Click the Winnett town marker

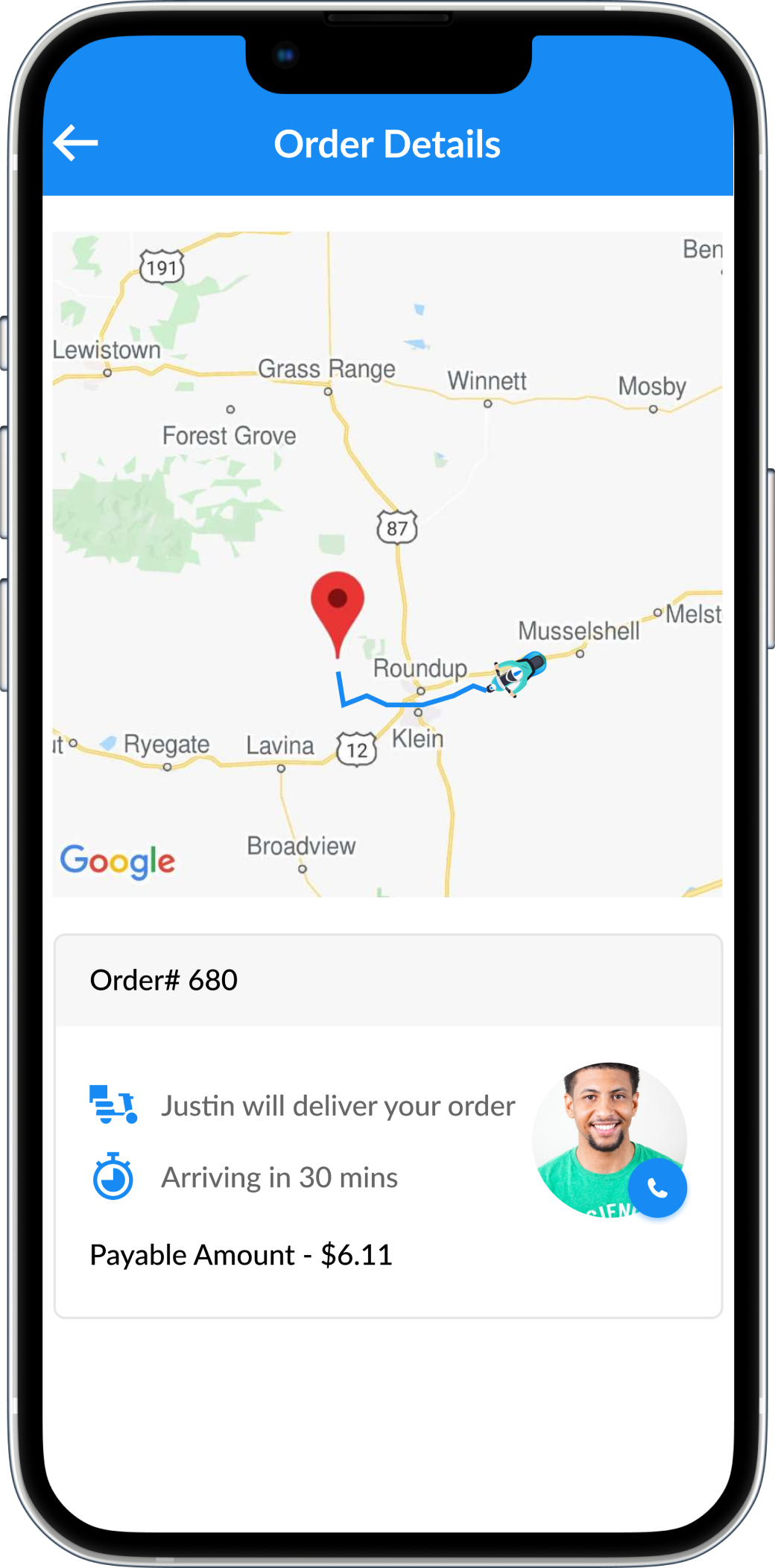pos(488,402)
